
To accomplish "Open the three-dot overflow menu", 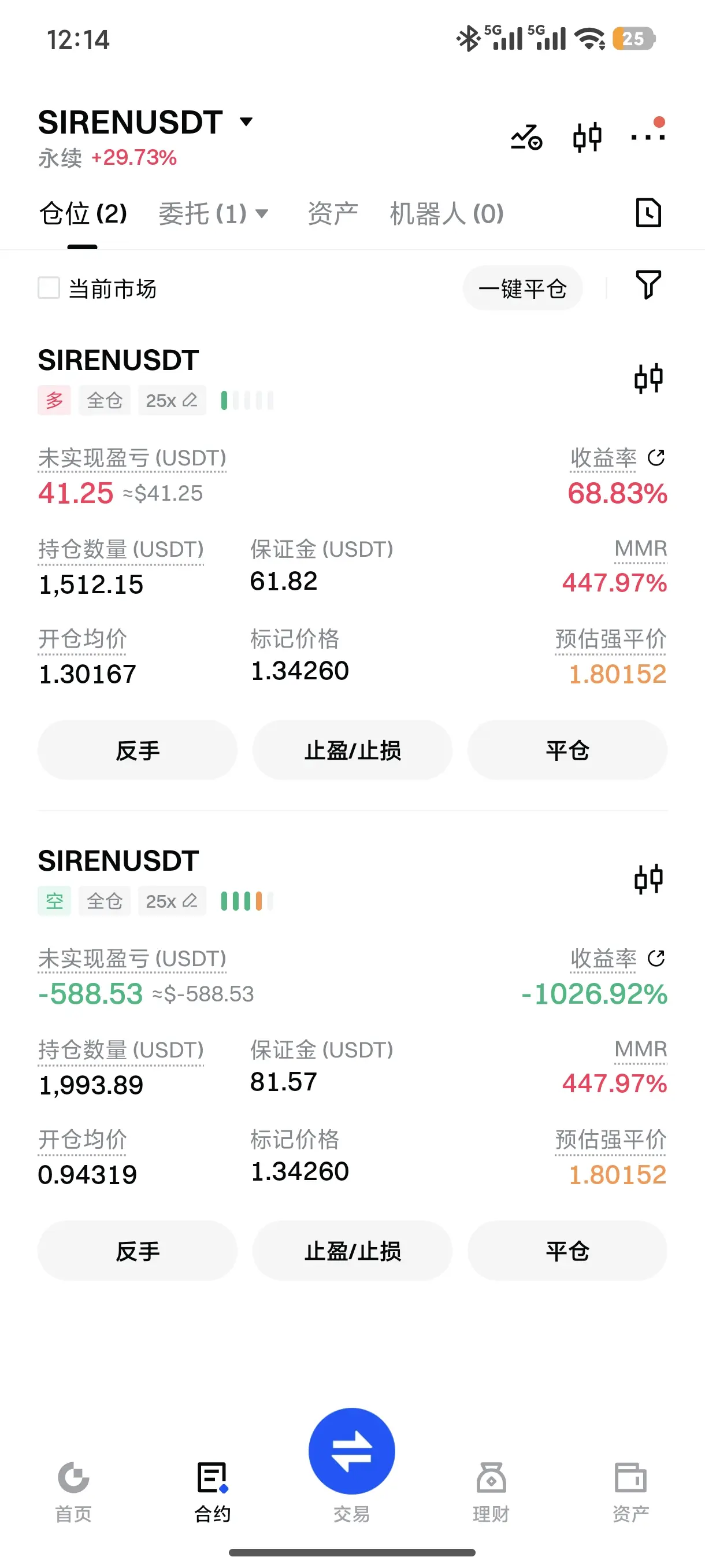I will (x=648, y=136).
